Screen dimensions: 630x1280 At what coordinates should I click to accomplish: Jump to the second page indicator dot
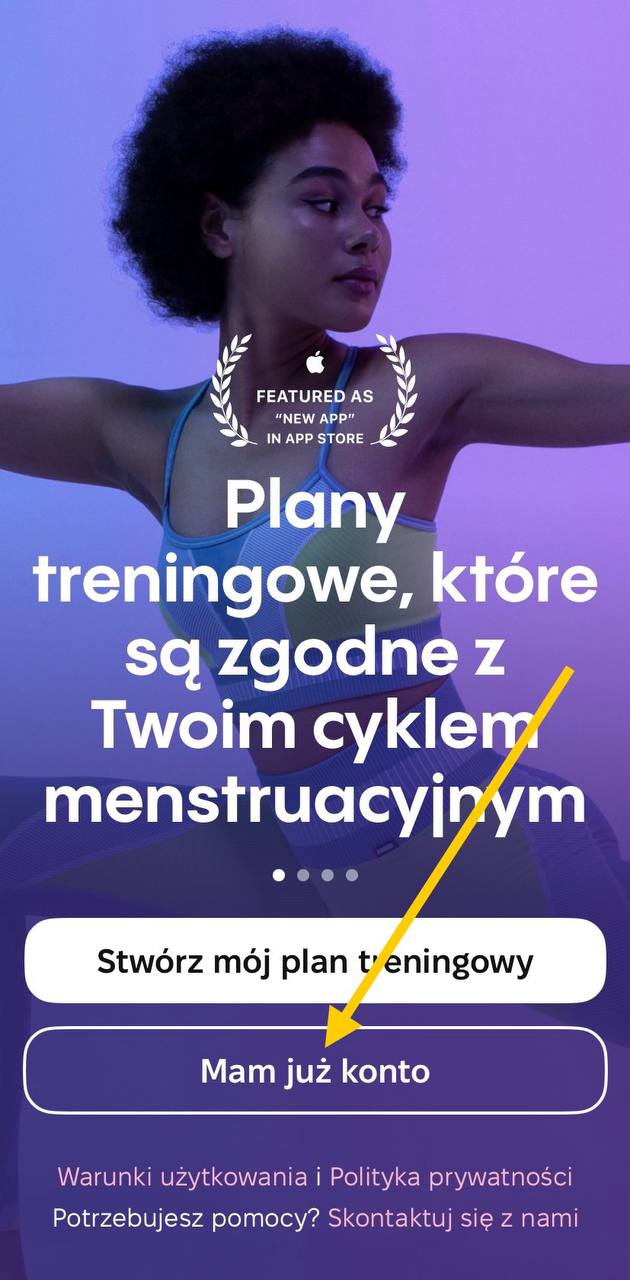[x=303, y=875]
